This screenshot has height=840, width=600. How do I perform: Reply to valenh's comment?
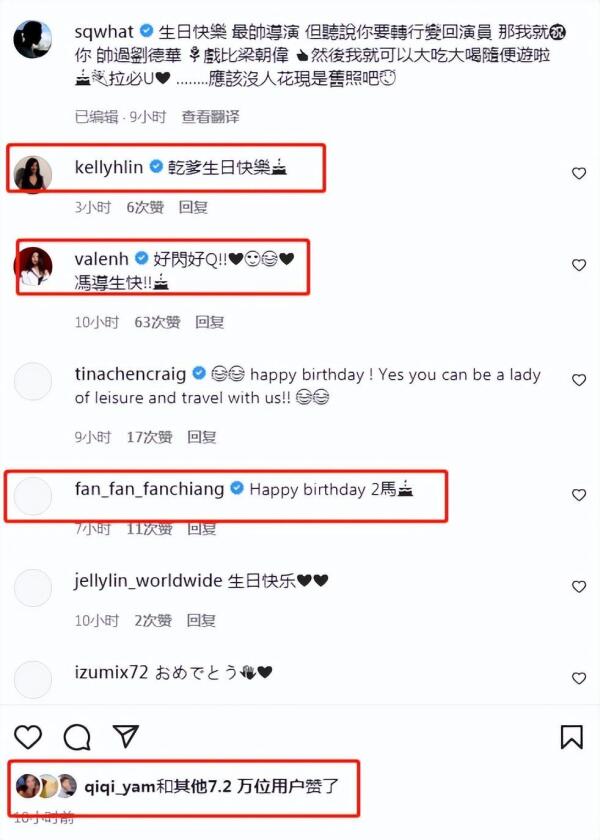[209, 322]
